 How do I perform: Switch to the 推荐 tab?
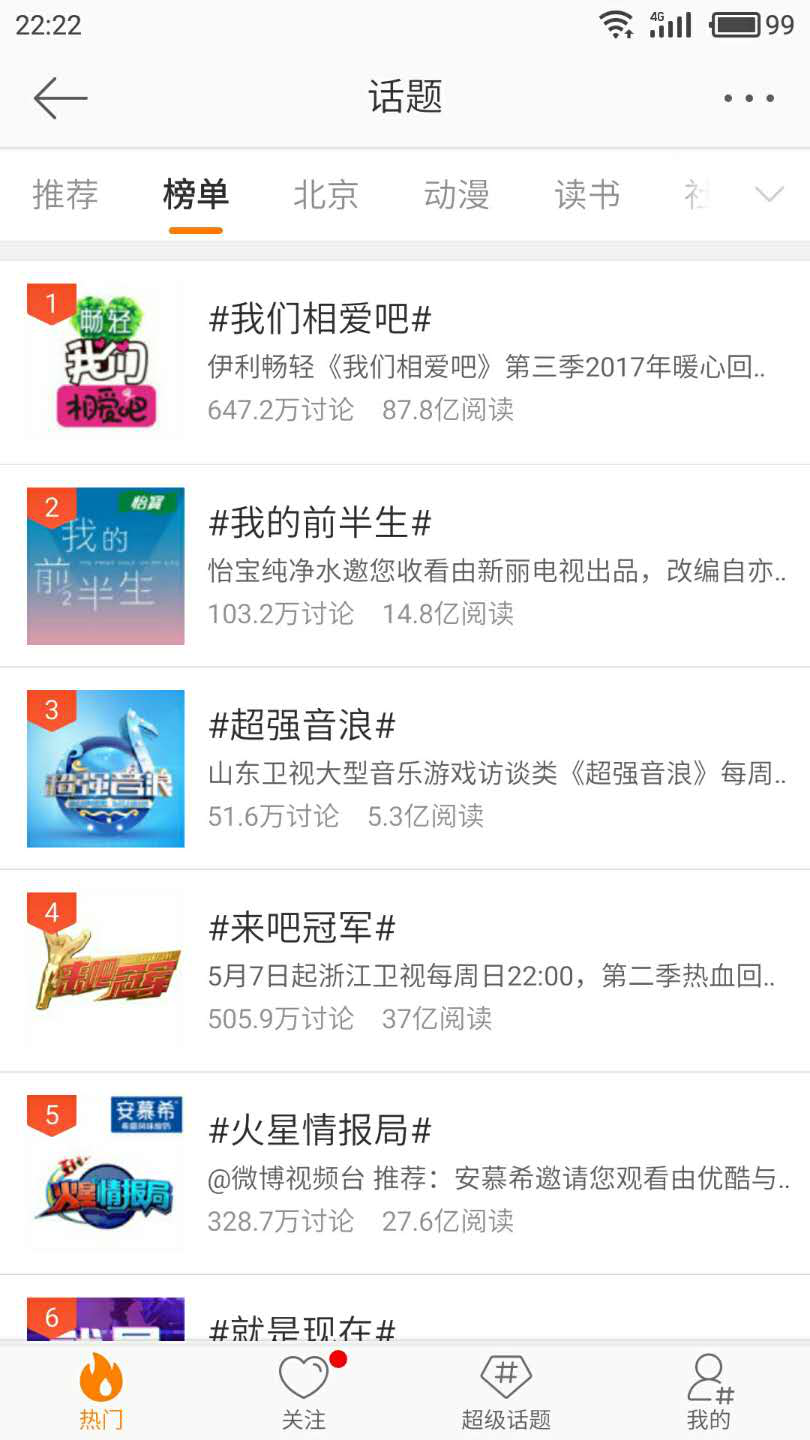point(65,194)
